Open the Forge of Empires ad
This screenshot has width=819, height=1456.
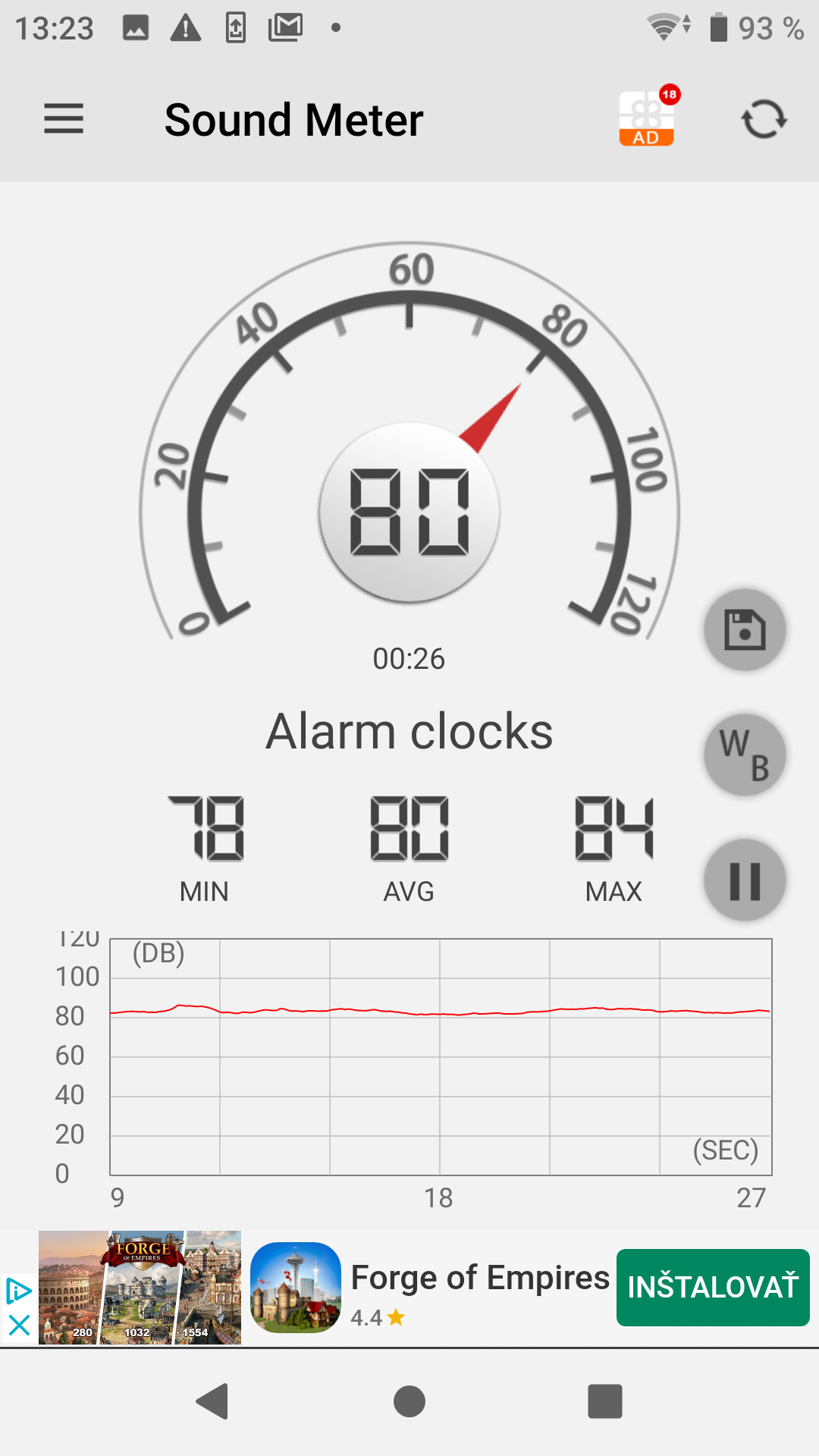click(x=479, y=1278)
